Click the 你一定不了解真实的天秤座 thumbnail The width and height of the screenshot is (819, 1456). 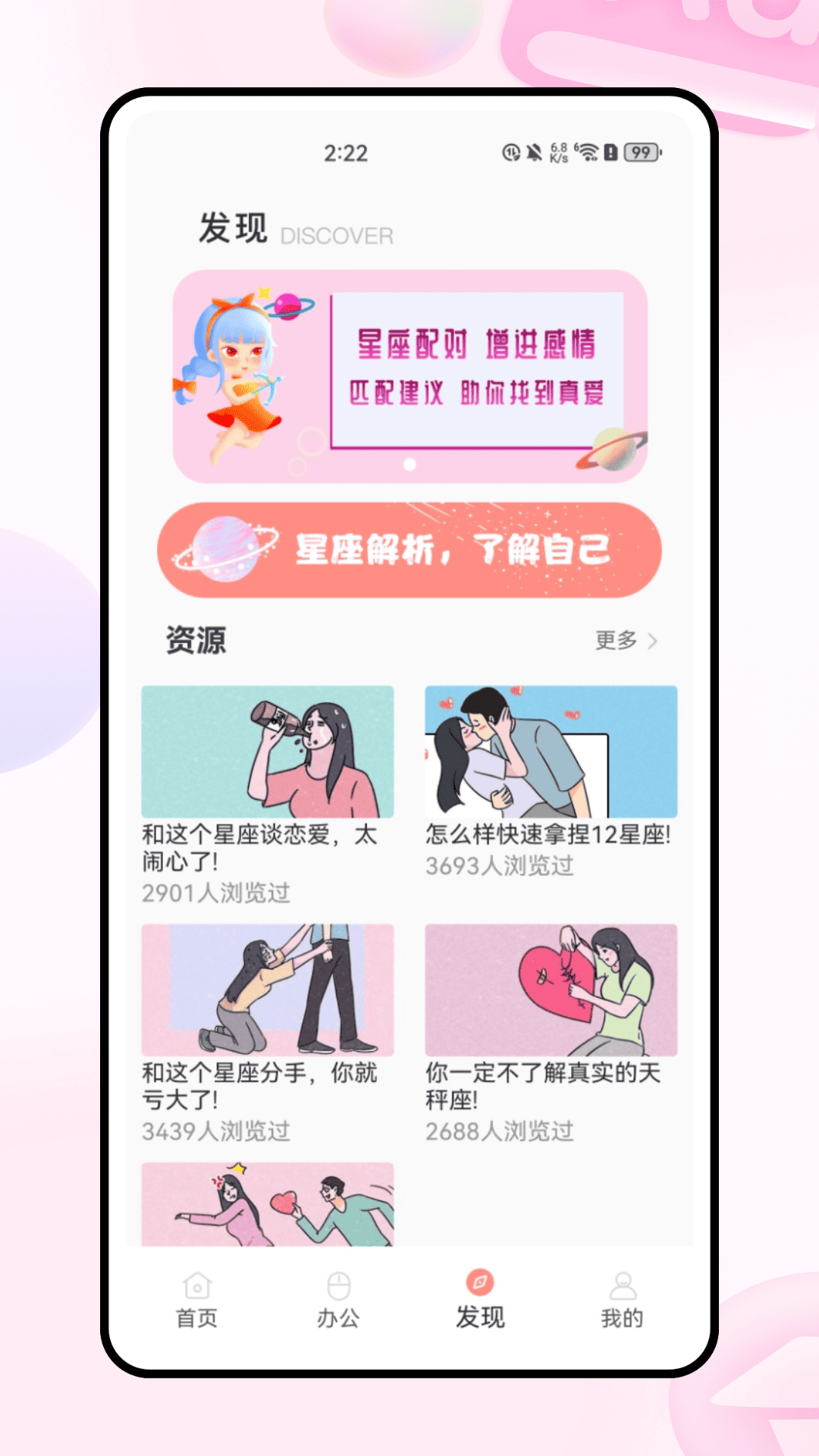pos(551,991)
